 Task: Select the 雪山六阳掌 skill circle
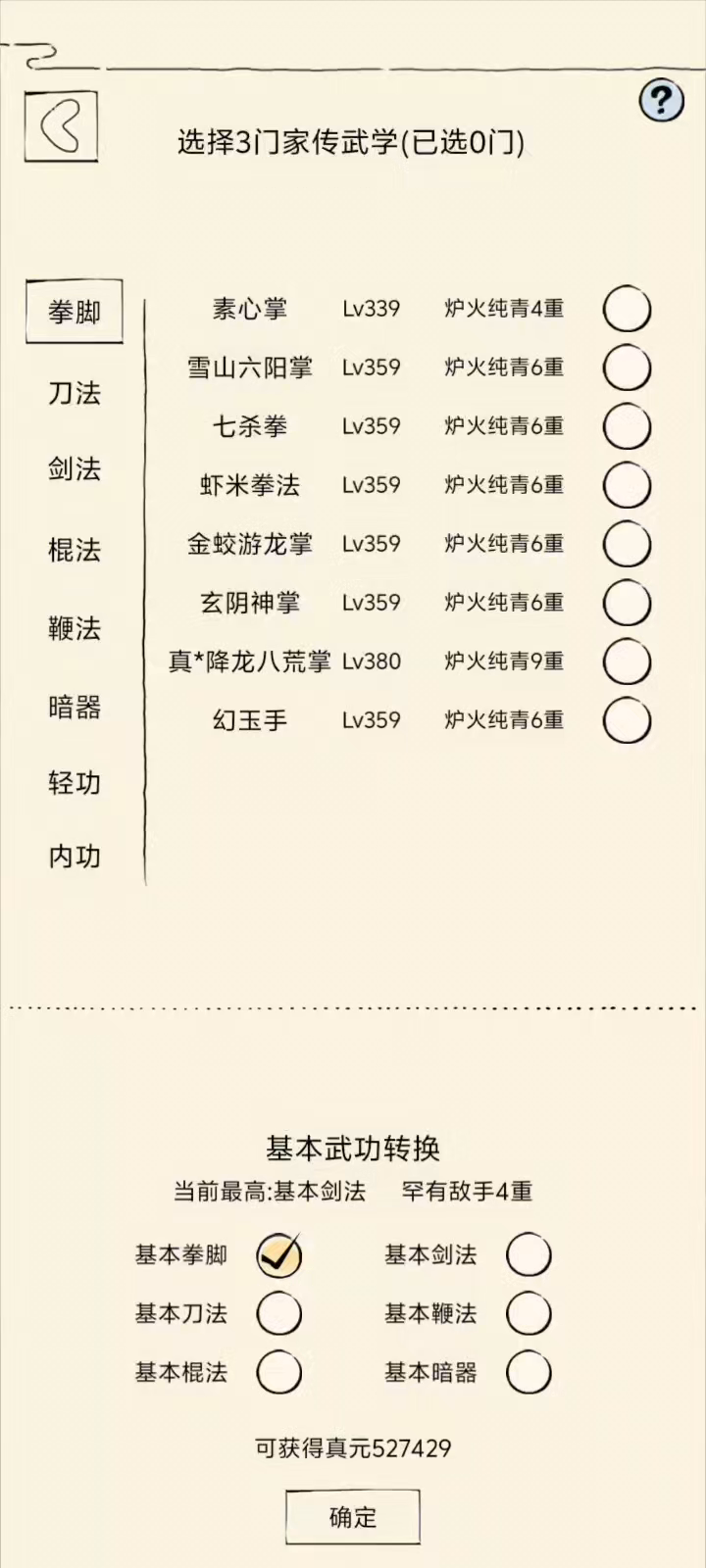627,368
